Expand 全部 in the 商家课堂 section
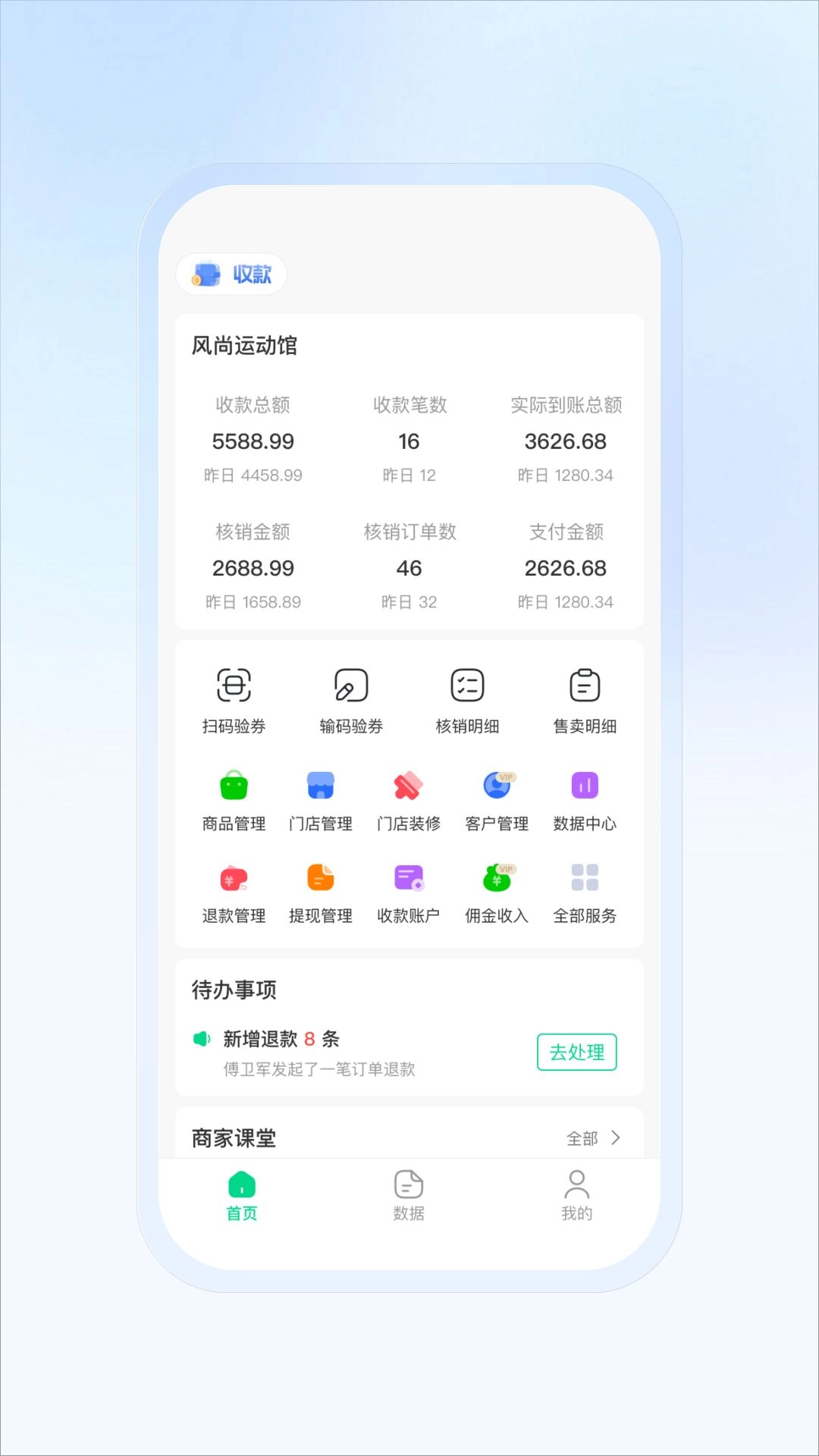The image size is (819, 1456). (595, 1138)
